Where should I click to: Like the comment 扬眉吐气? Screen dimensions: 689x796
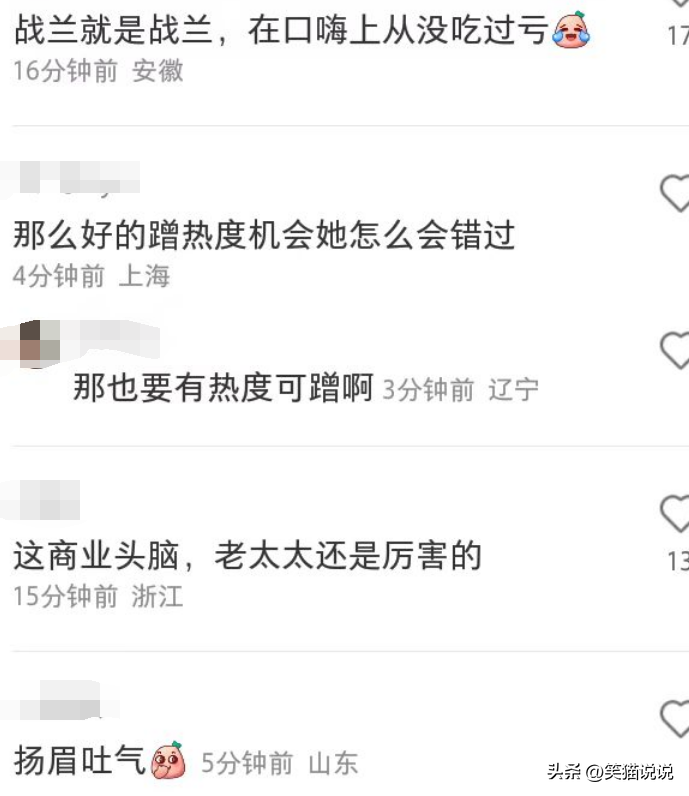pyautogui.click(x=676, y=719)
